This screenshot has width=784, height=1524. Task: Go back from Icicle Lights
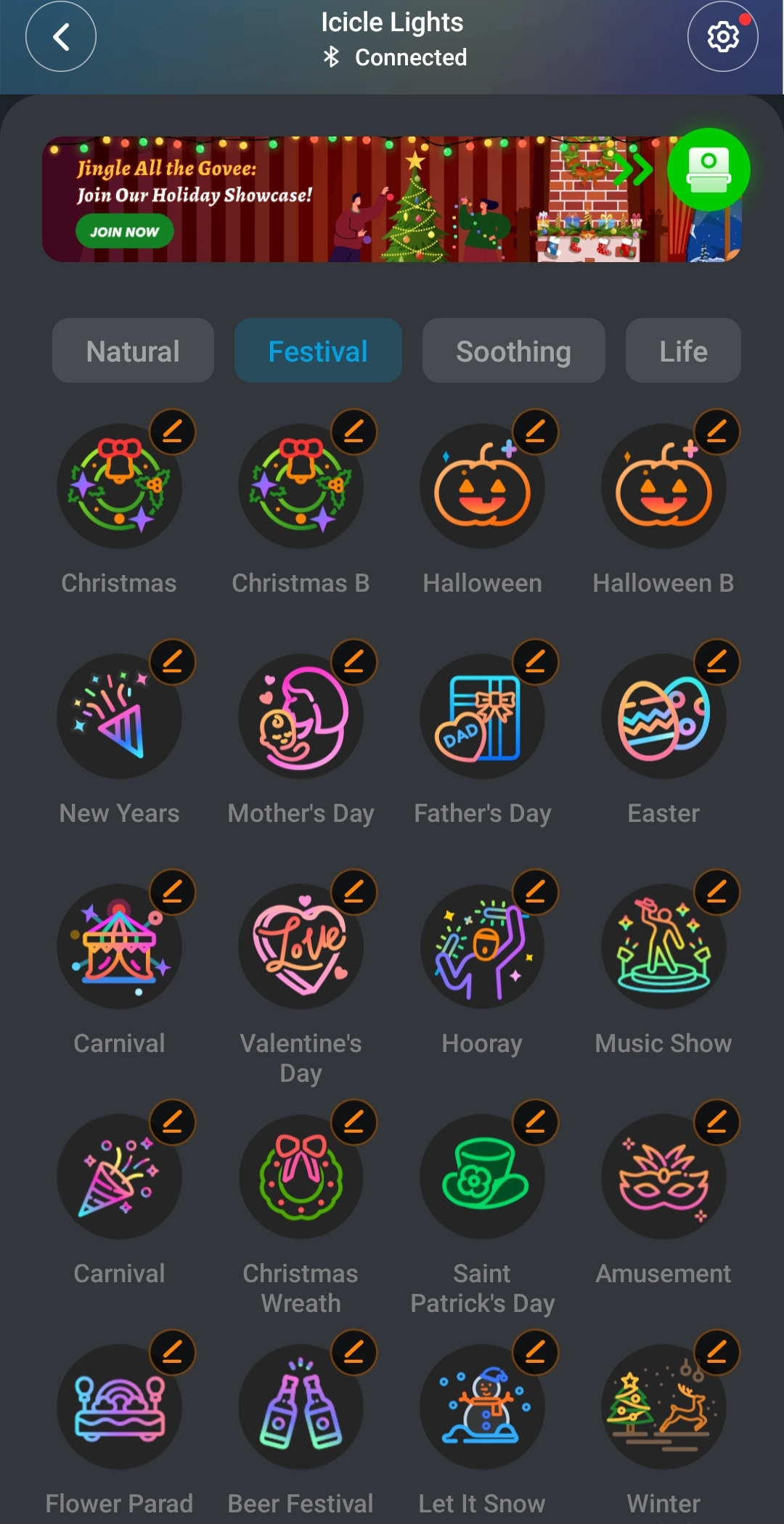pos(61,37)
